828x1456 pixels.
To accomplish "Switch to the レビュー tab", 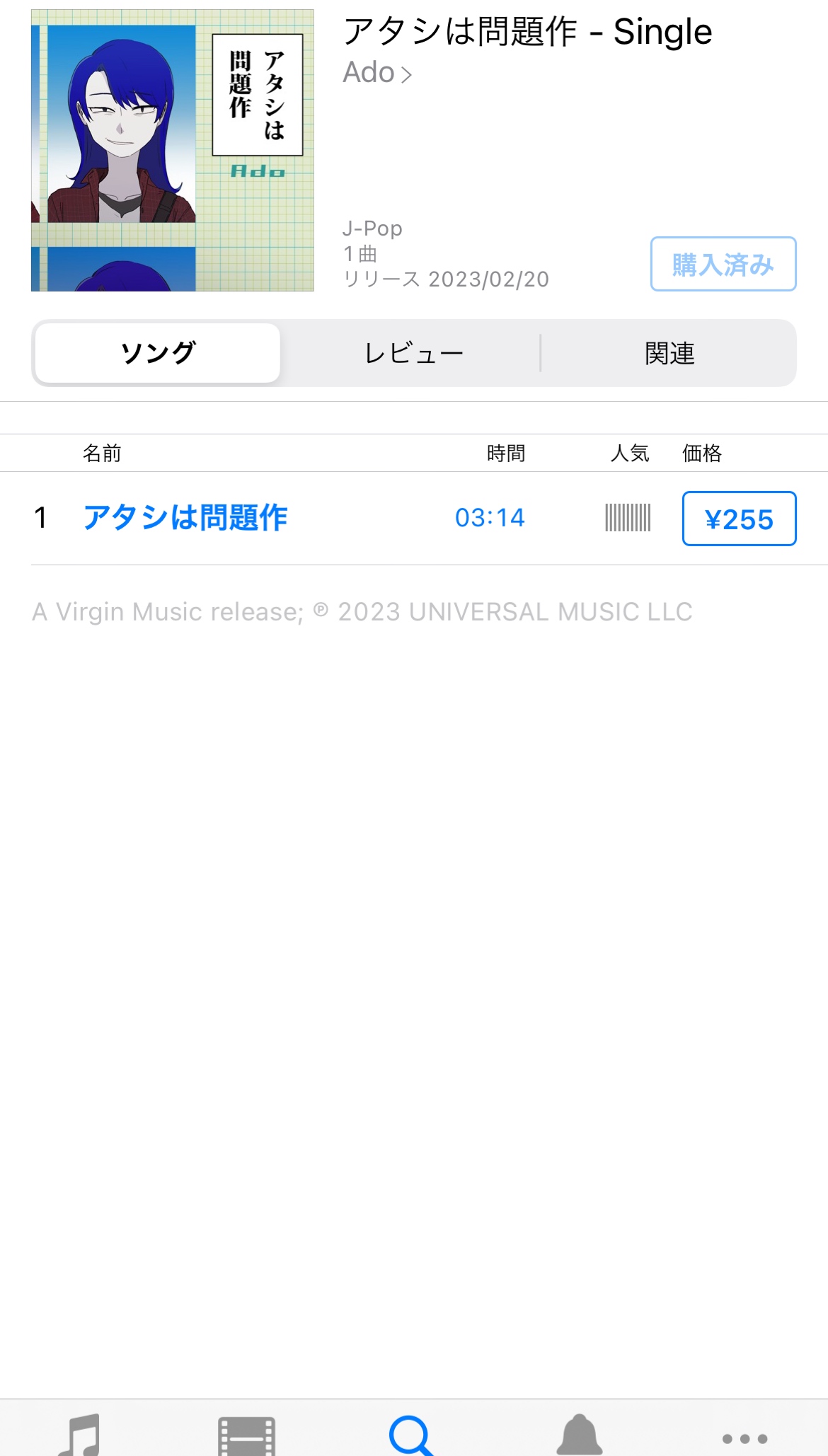I will click(x=413, y=353).
